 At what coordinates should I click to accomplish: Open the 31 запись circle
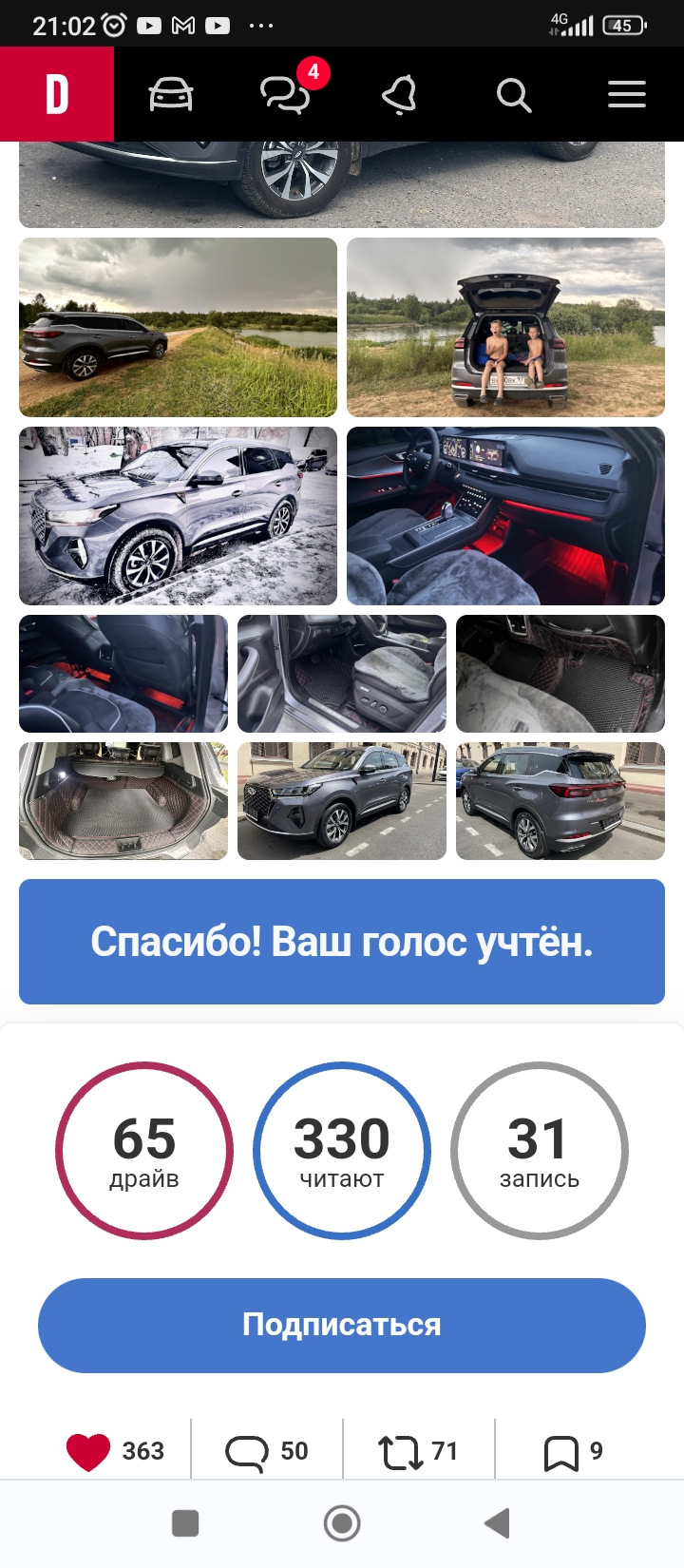point(540,1150)
